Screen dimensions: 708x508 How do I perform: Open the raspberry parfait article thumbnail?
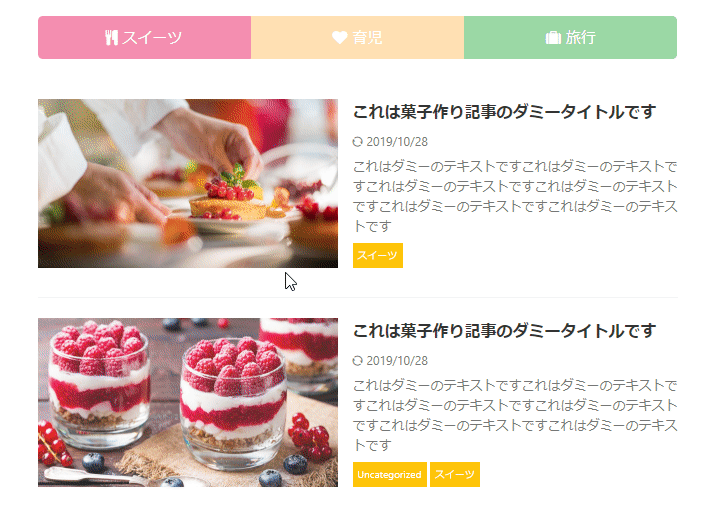point(188,402)
